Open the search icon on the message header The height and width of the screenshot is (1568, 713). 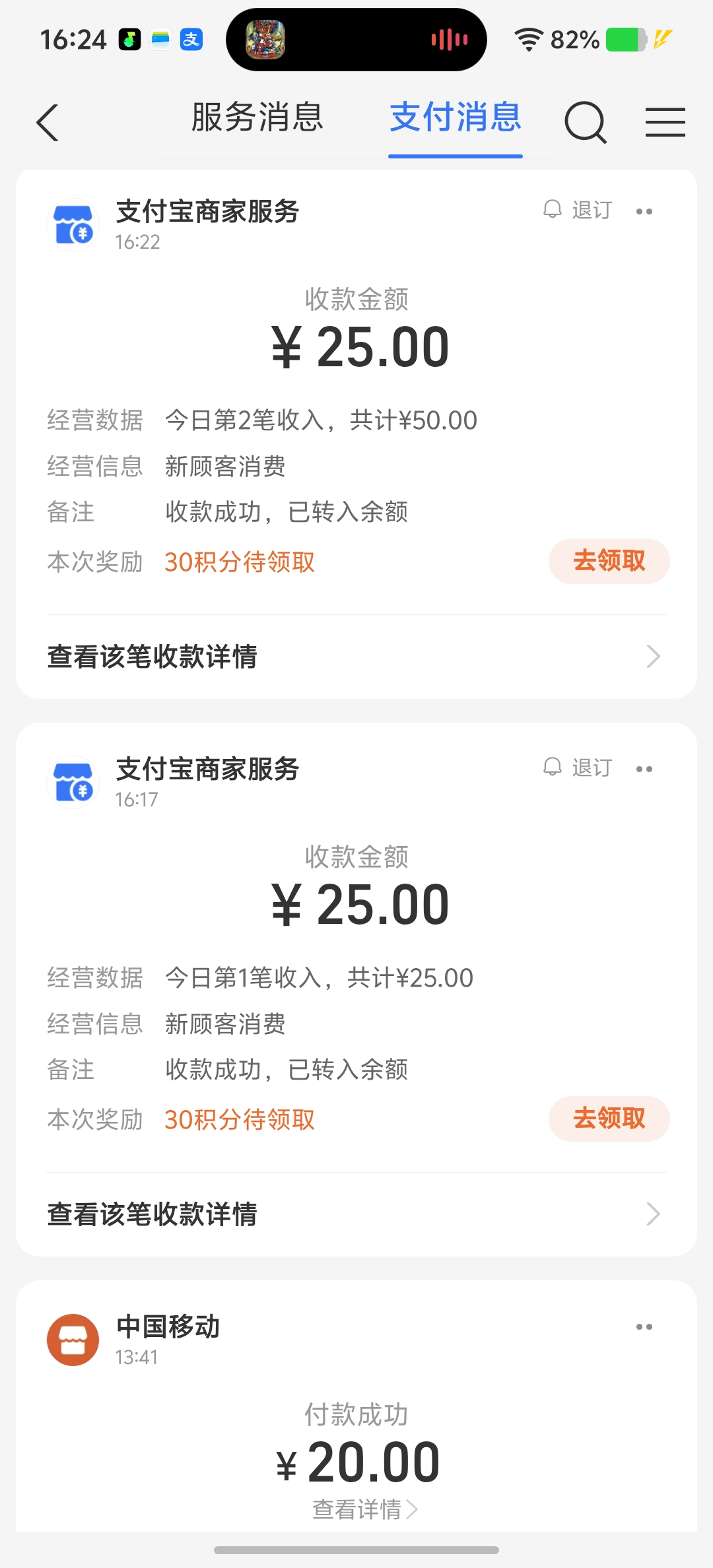586,122
